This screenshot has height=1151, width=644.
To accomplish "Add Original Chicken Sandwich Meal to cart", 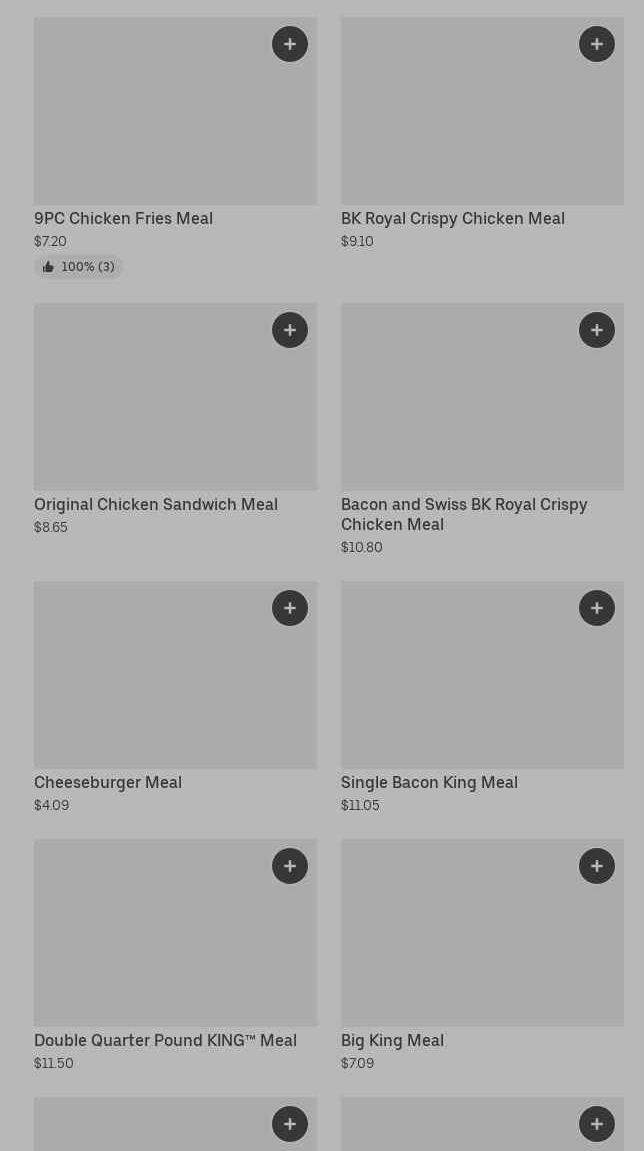I will 290,330.
